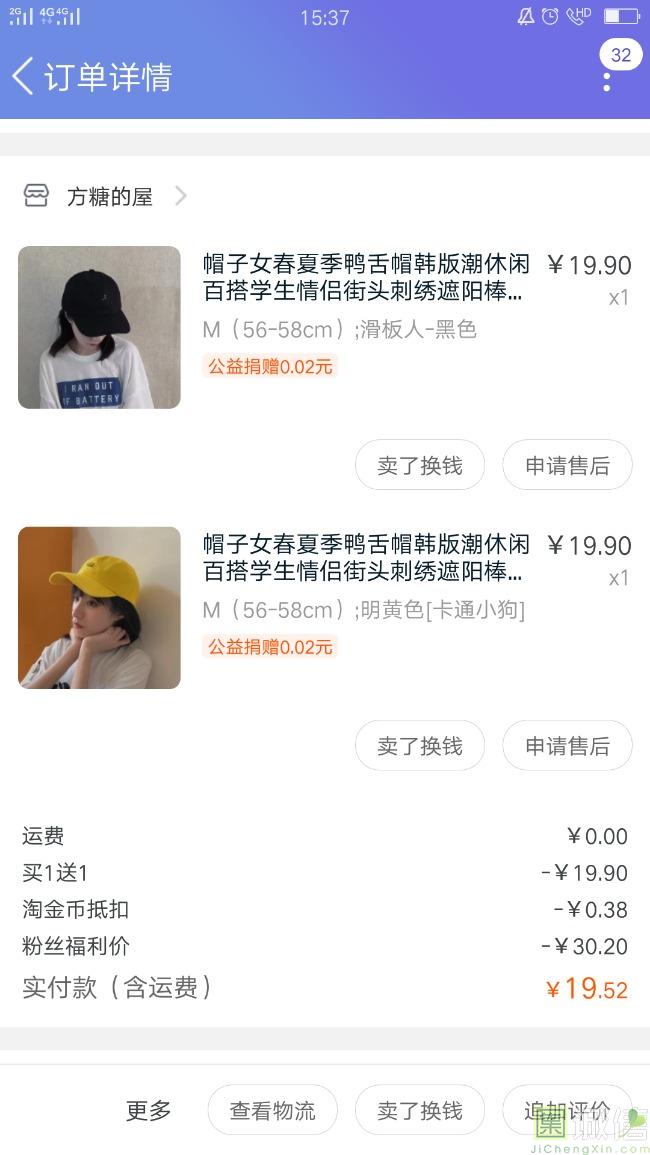This screenshot has width=650, height=1155.
Task: Tap 卖了换钱 in the bottom bar
Action: click(420, 1110)
